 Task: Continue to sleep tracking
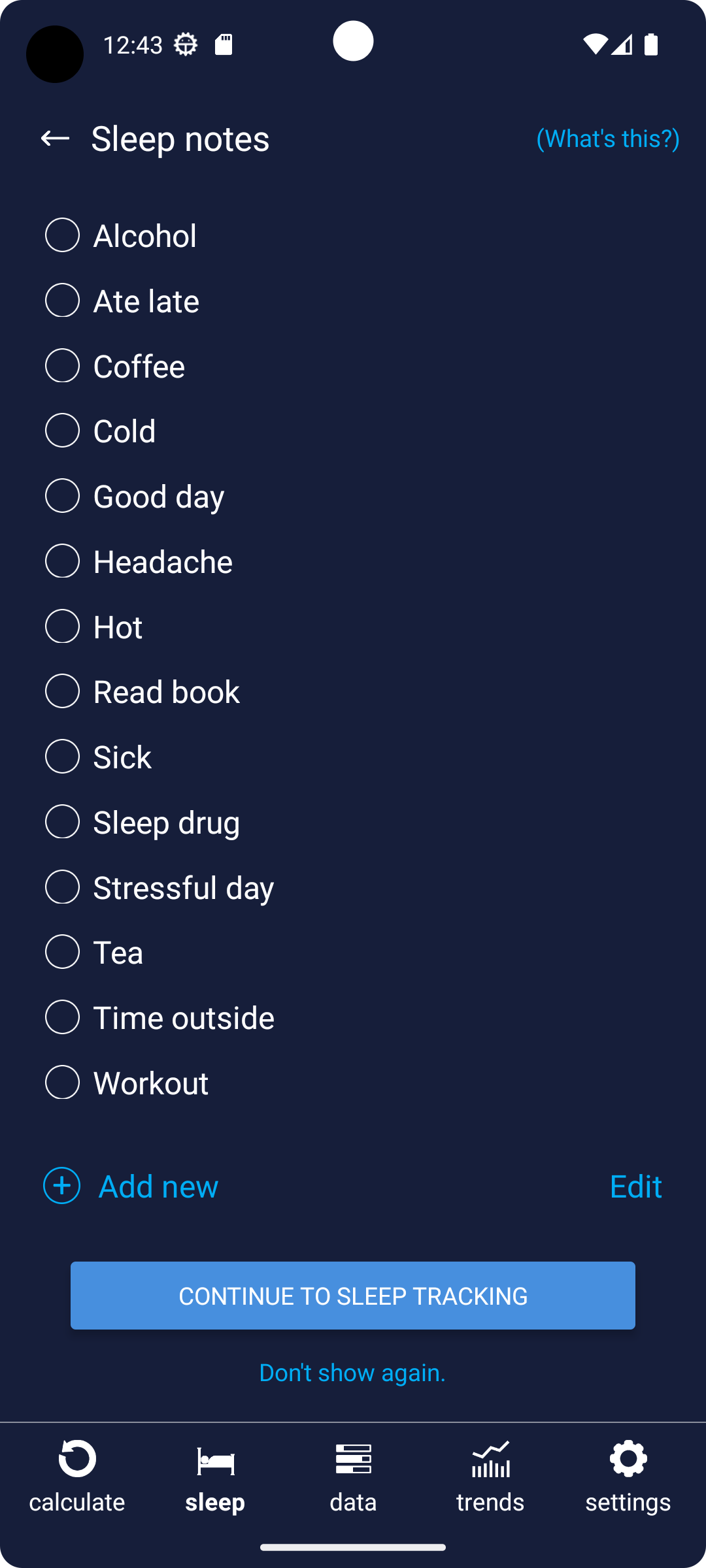click(353, 1296)
